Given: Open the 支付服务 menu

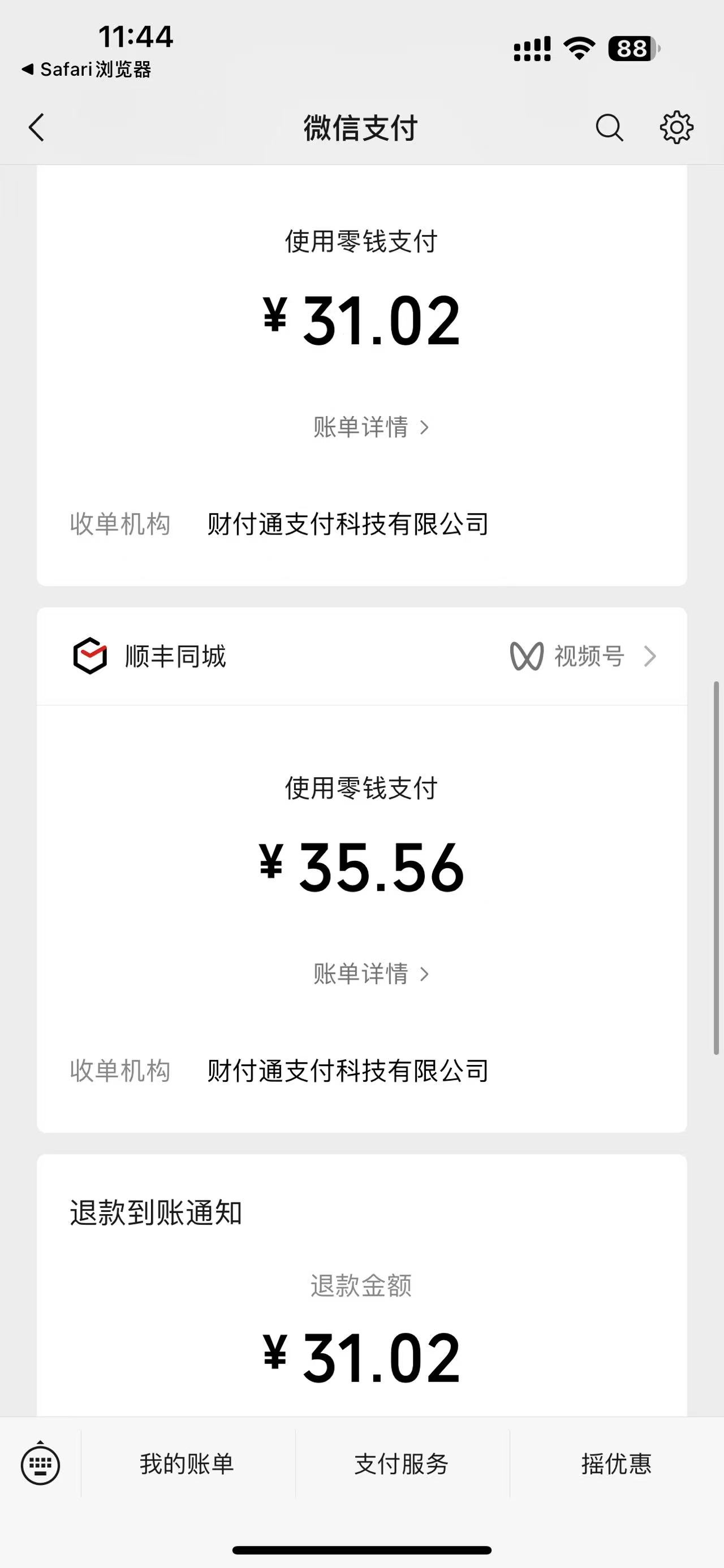Looking at the screenshot, I should click(402, 1464).
